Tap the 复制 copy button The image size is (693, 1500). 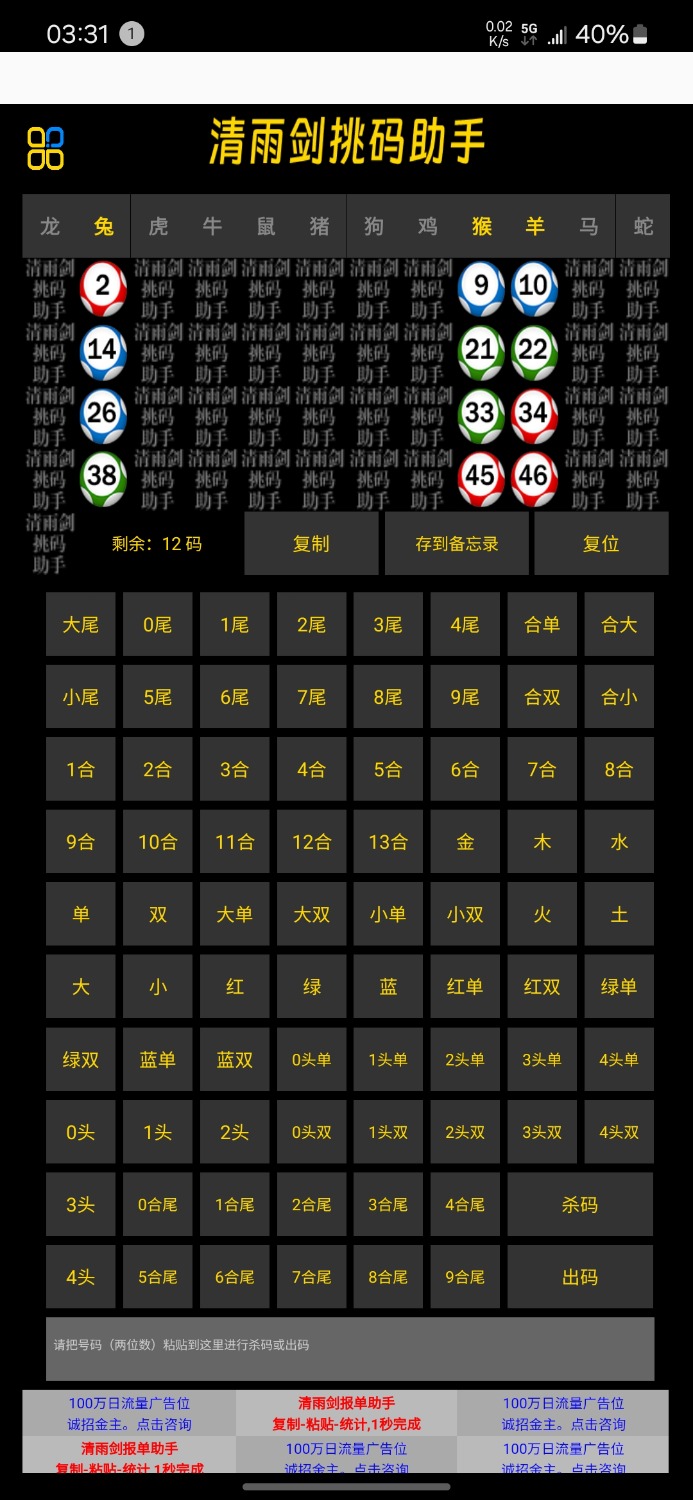point(311,544)
